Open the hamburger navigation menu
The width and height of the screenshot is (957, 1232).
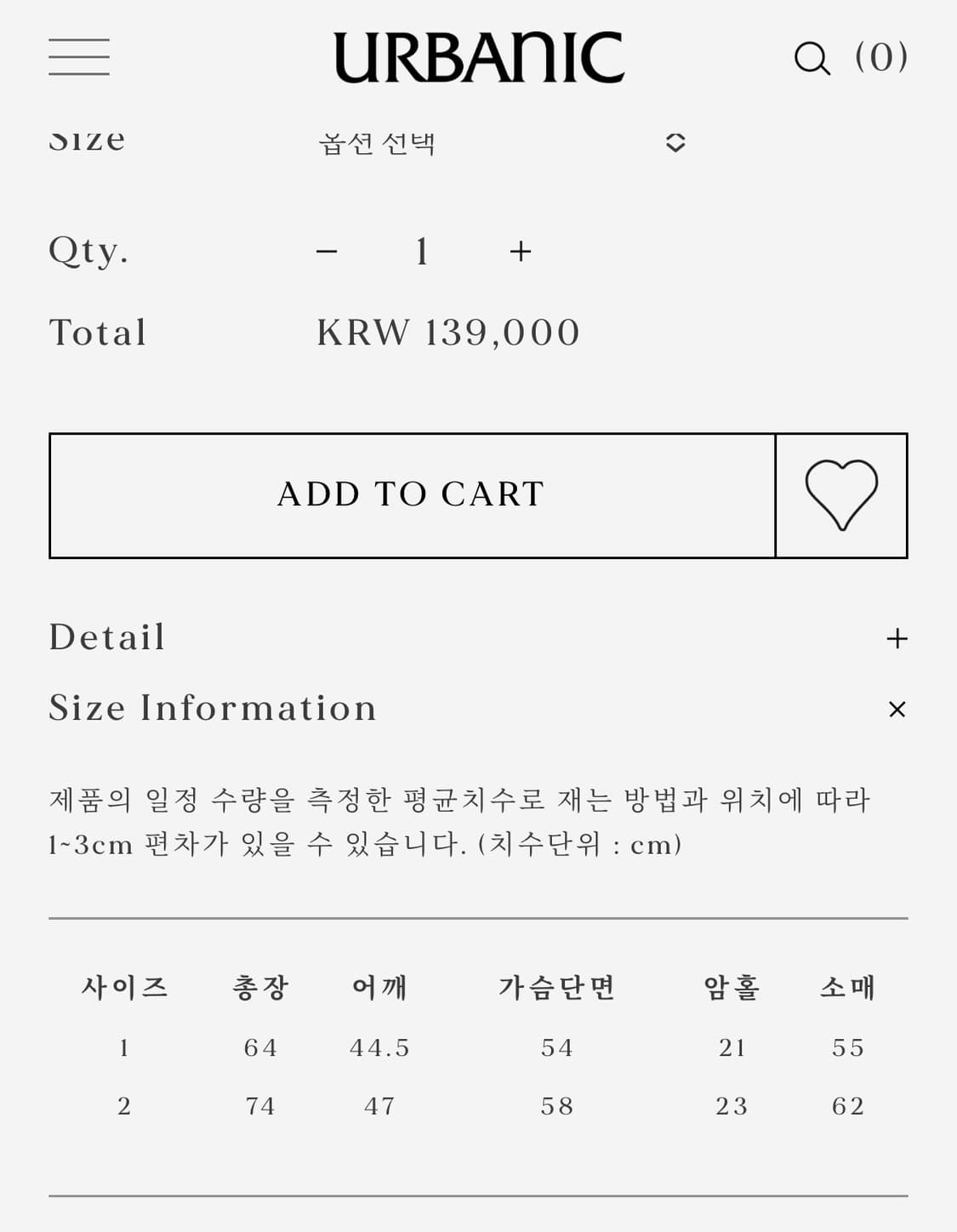[x=79, y=58]
